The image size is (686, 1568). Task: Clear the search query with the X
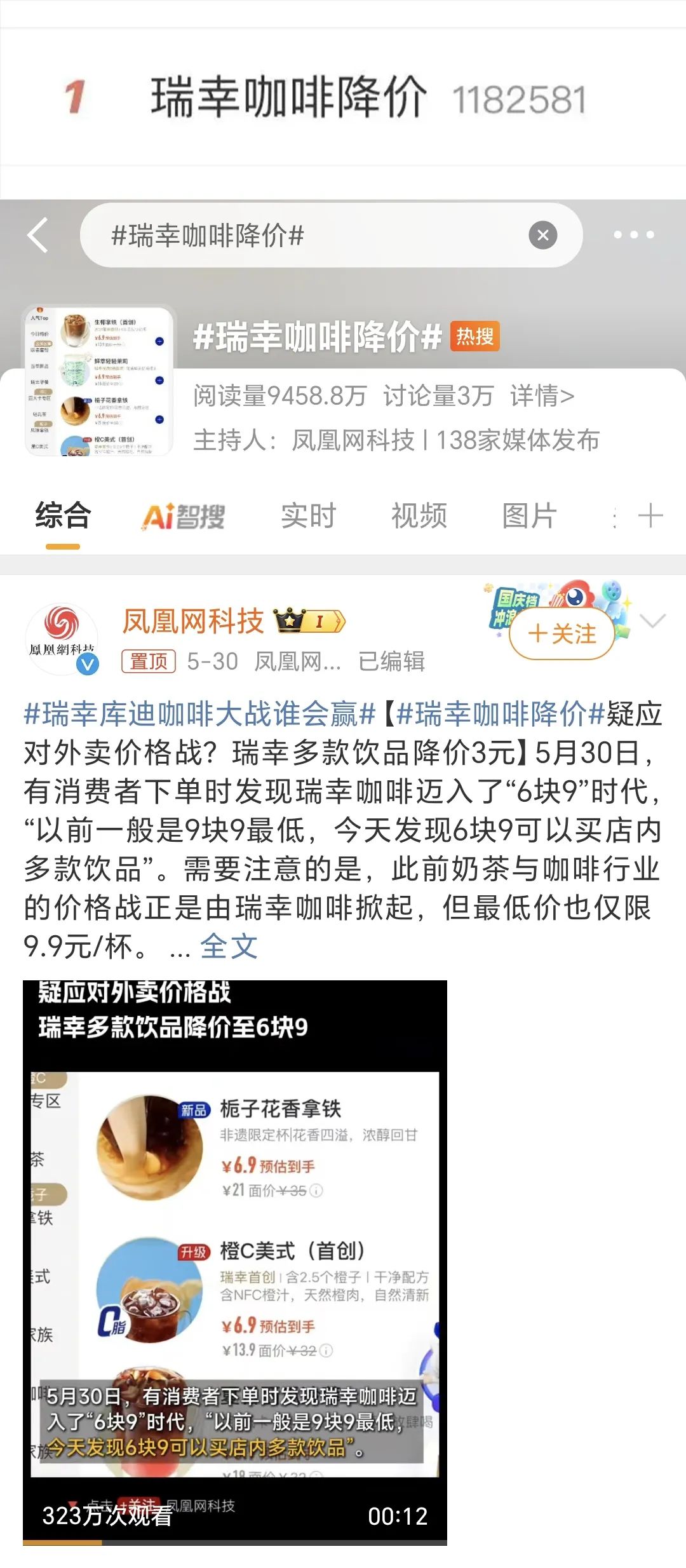(x=542, y=235)
